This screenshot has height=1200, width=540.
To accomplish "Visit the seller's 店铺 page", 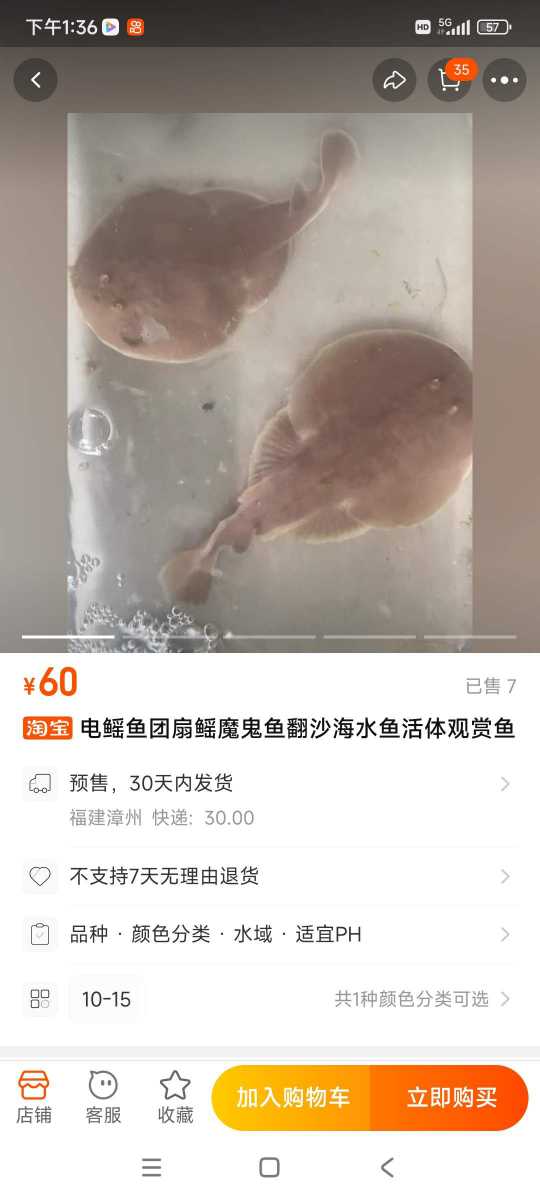I will (34, 1097).
